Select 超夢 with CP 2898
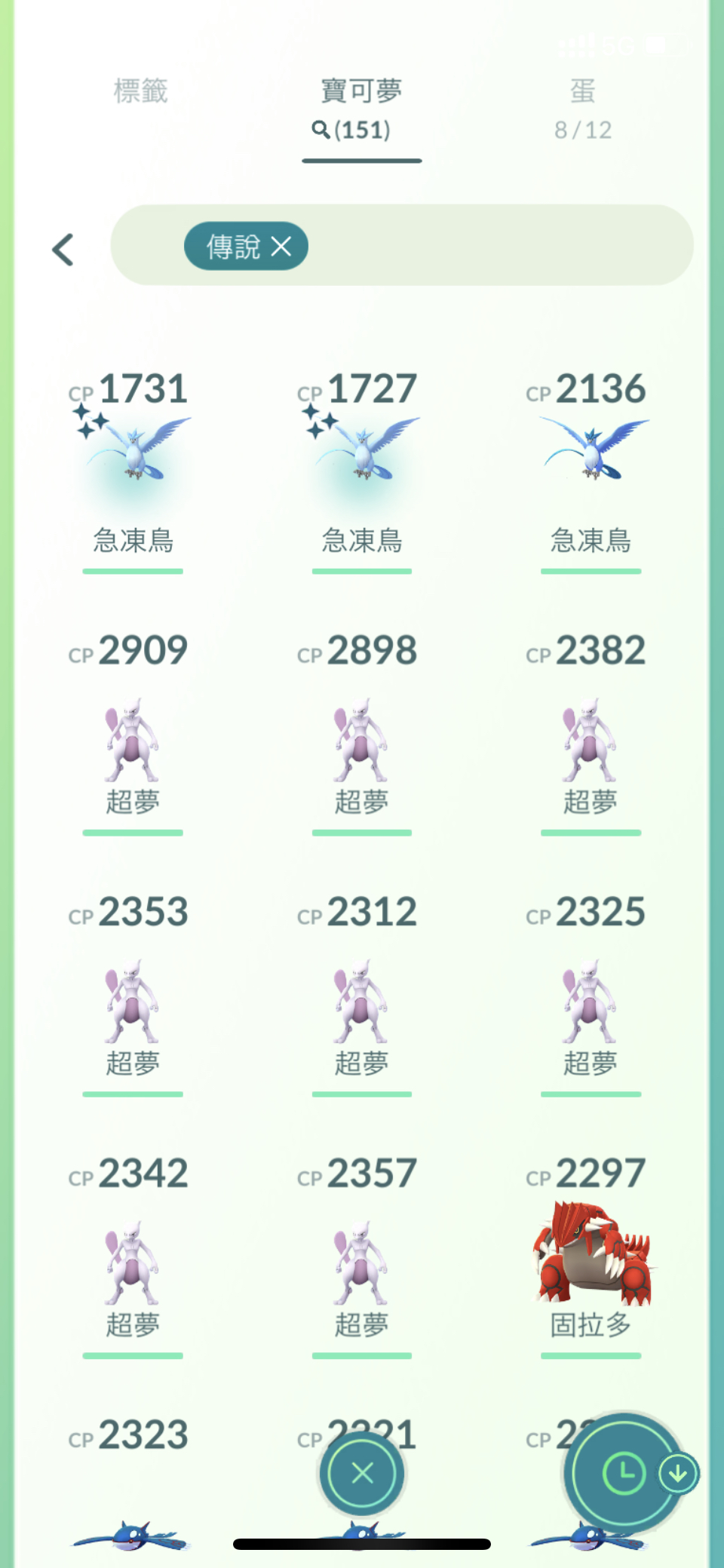Viewport: 724px width, 1568px height. point(362,739)
